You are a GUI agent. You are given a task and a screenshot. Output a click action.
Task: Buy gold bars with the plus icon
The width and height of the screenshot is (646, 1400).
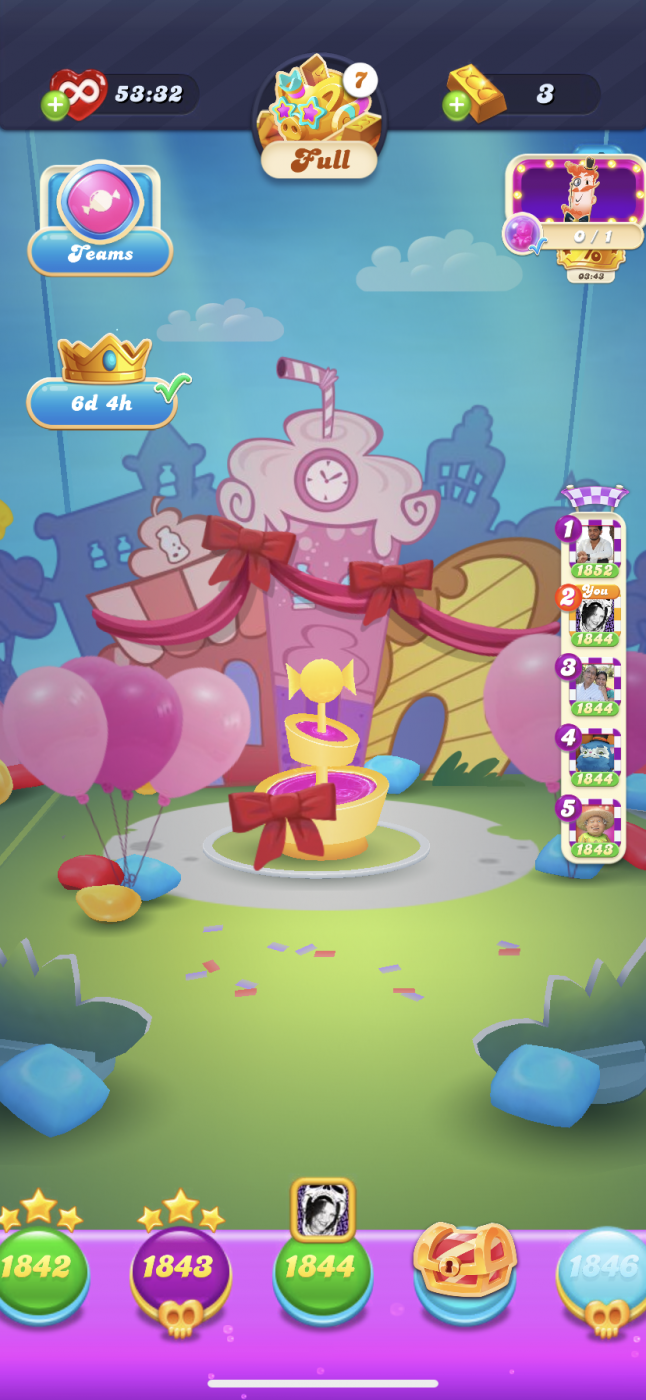tap(456, 105)
